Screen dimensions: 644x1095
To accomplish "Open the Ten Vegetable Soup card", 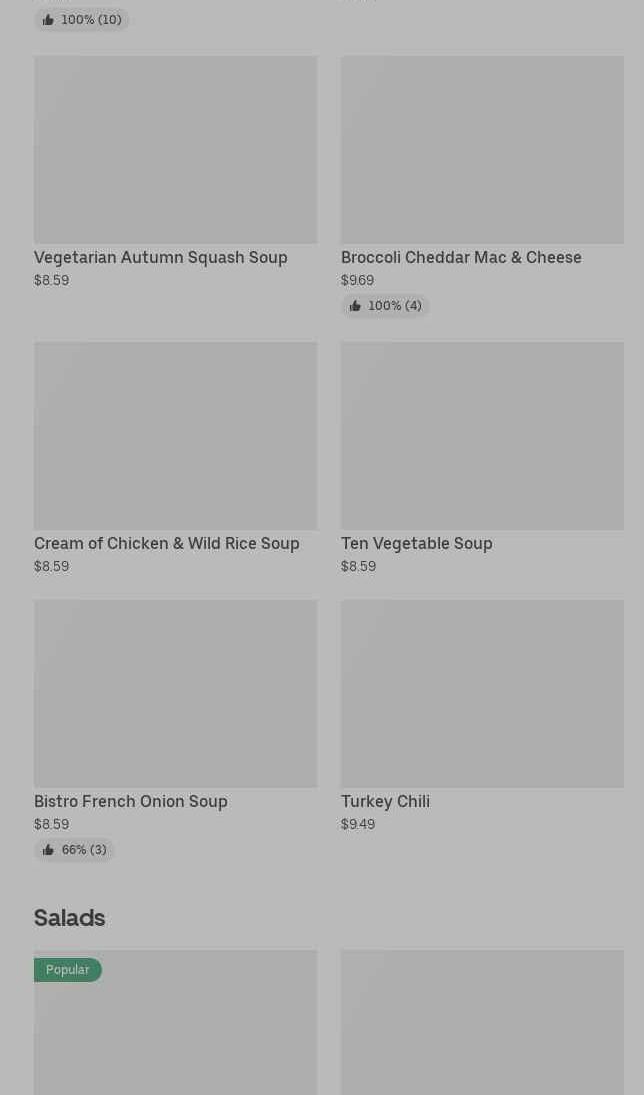I will point(482,458).
